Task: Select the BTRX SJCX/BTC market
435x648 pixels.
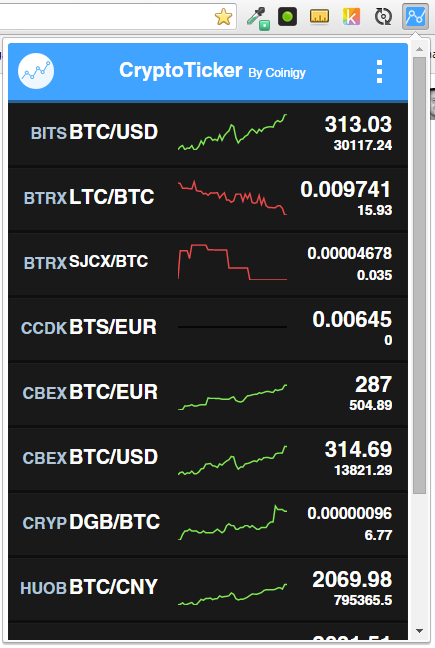Action: click(208, 264)
